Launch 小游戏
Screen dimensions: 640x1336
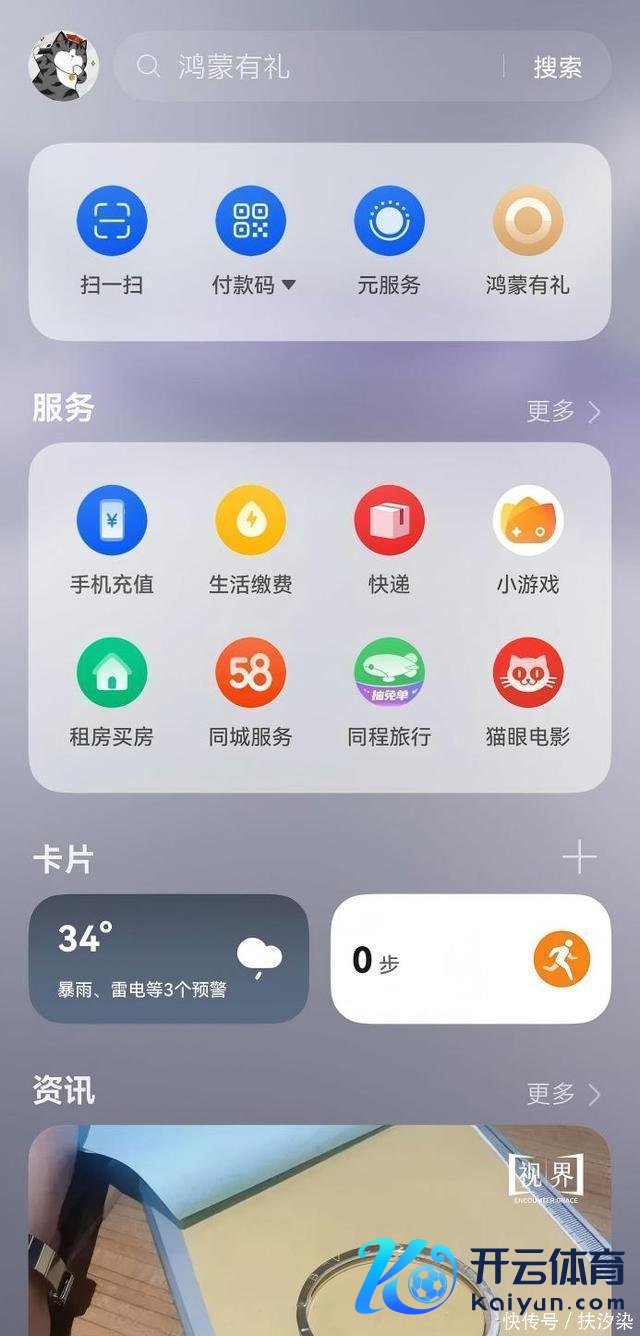(528, 521)
